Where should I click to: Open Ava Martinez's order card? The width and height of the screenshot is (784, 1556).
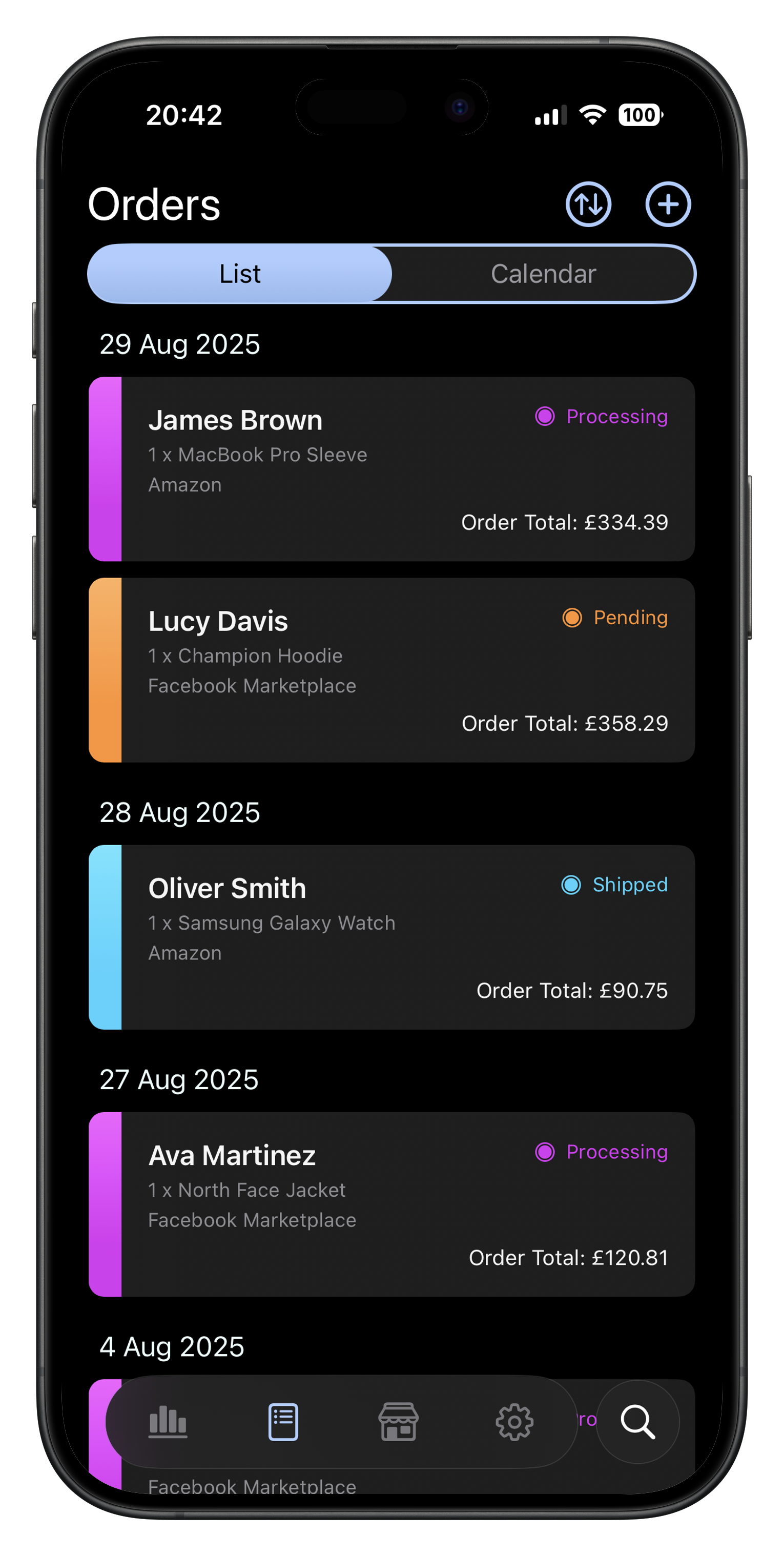(391, 1204)
